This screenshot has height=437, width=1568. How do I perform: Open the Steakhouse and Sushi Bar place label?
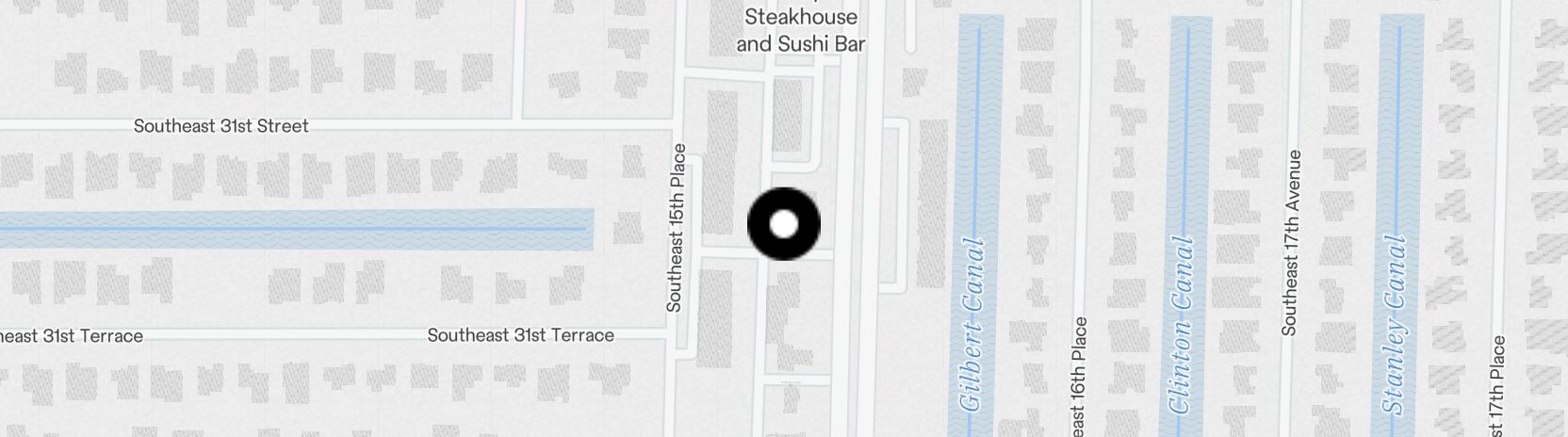800,29
